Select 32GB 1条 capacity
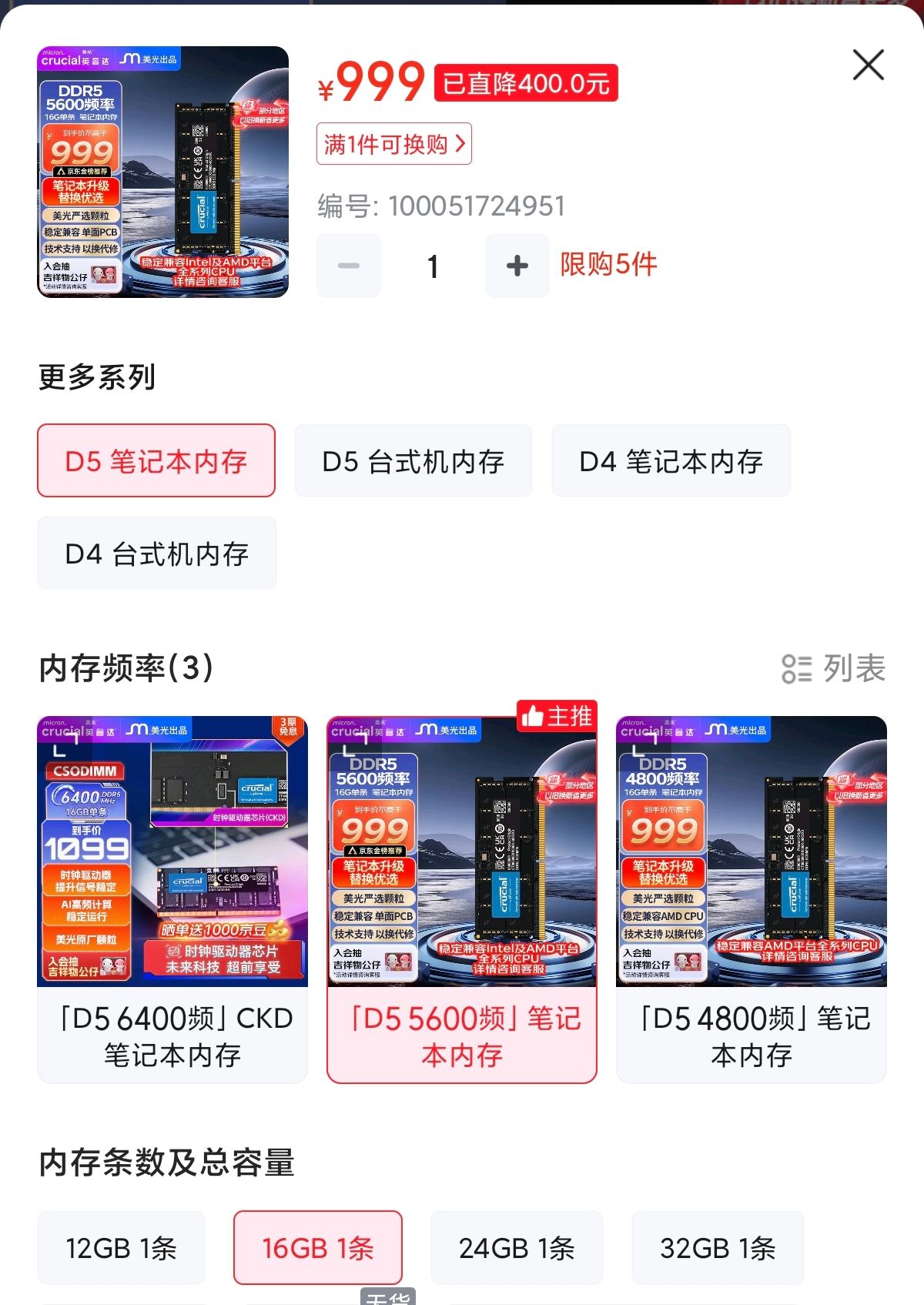Image resolution: width=924 pixels, height=1305 pixels. (718, 1247)
